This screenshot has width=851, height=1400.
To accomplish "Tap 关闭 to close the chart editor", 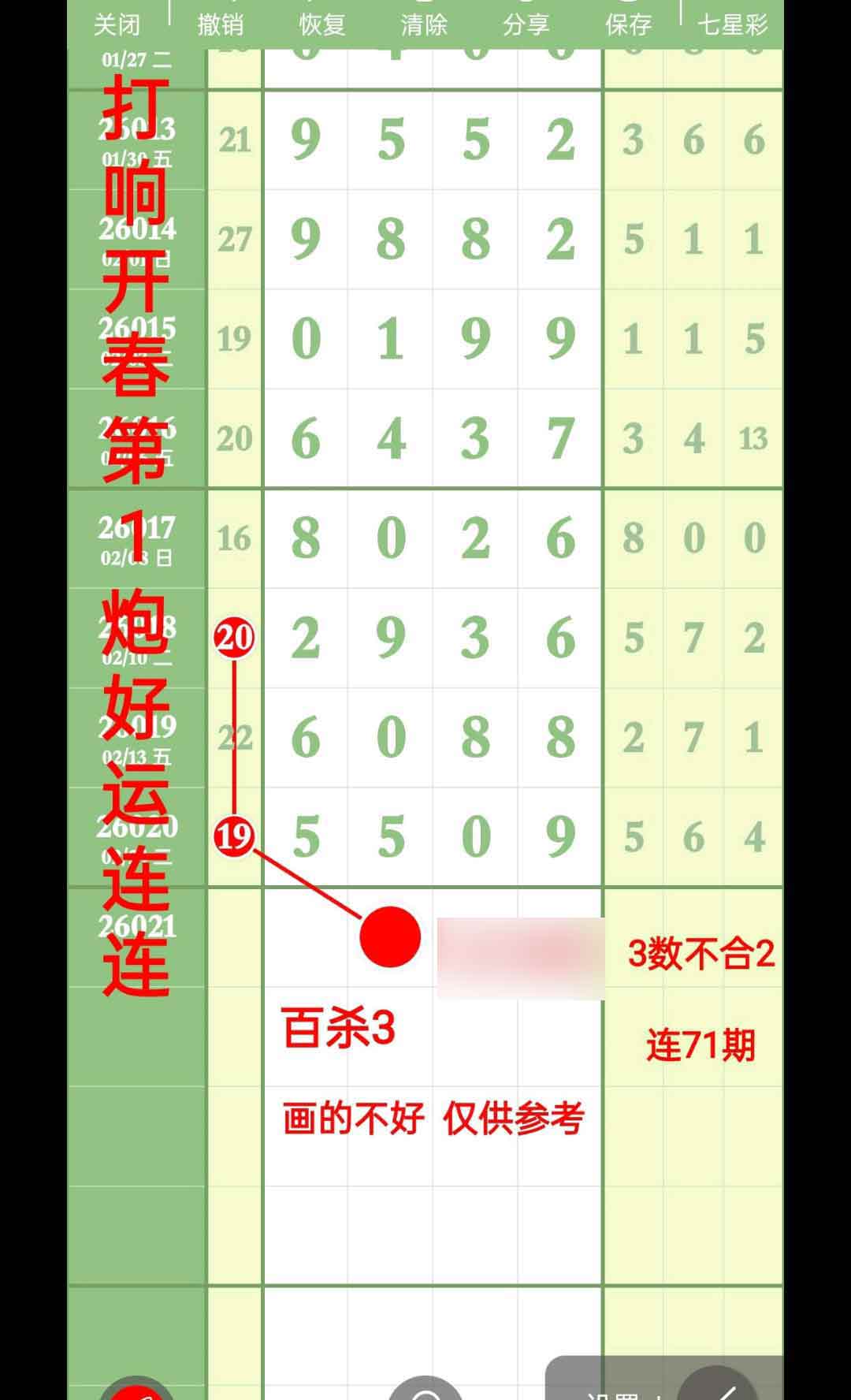I will [x=117, y=24].
